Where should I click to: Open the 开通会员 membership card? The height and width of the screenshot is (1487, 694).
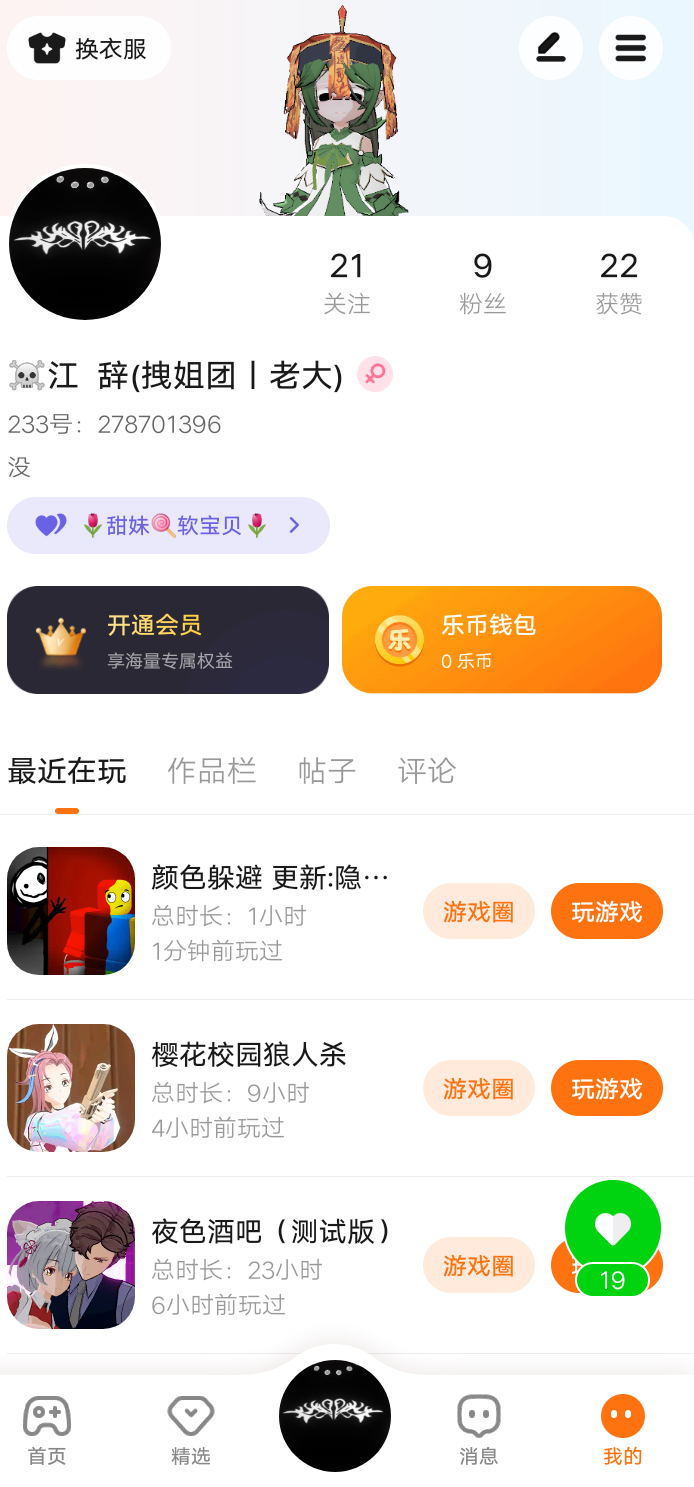coord(168,640)
